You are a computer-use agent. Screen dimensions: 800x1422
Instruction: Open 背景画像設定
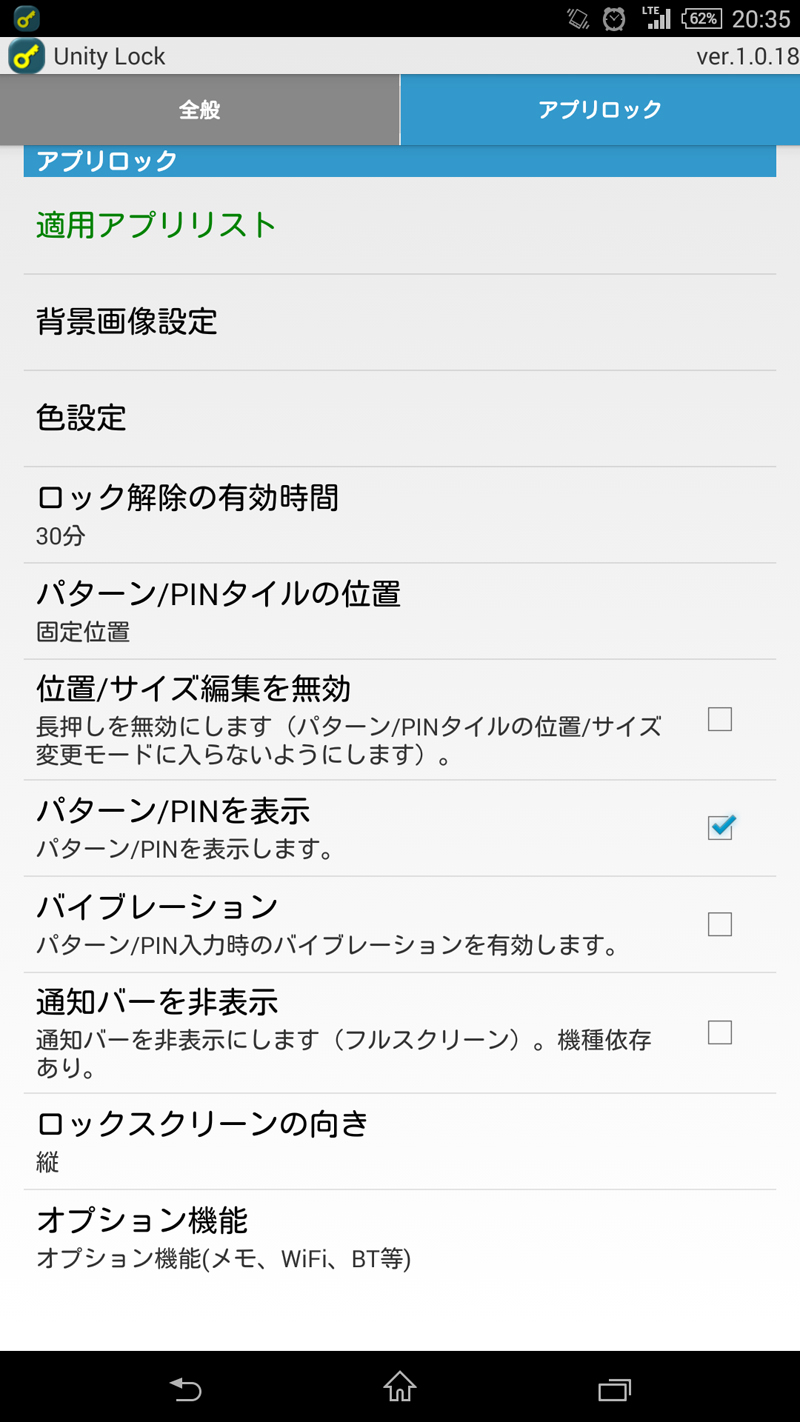400,322
